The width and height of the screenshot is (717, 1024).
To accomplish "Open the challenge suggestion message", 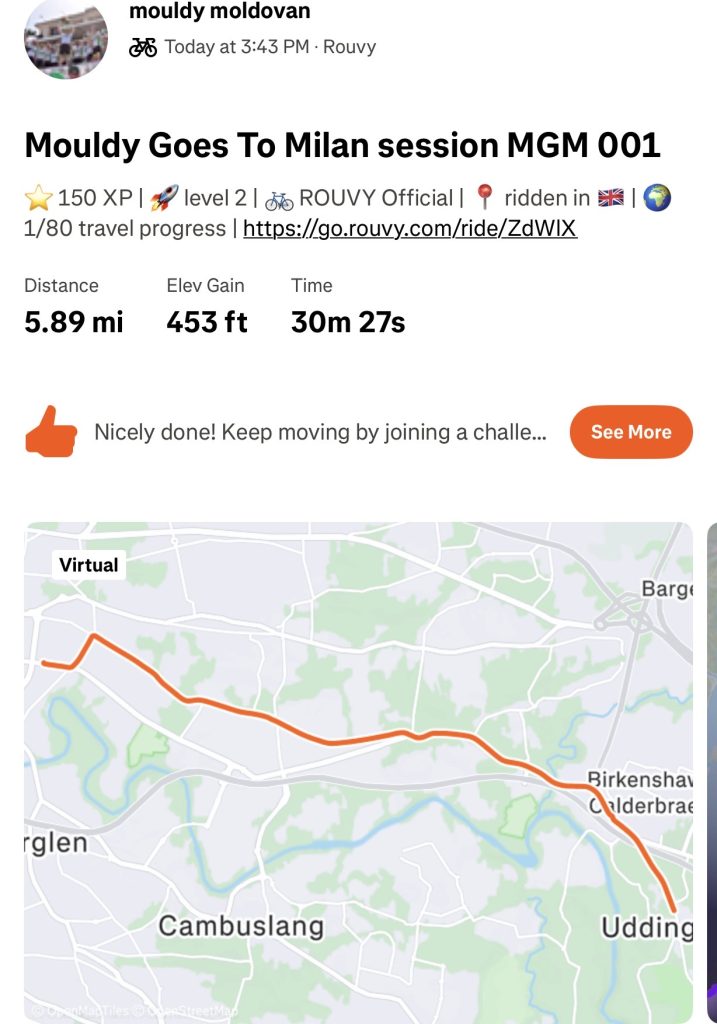I will pyautogui.click(x=320, y=433).
